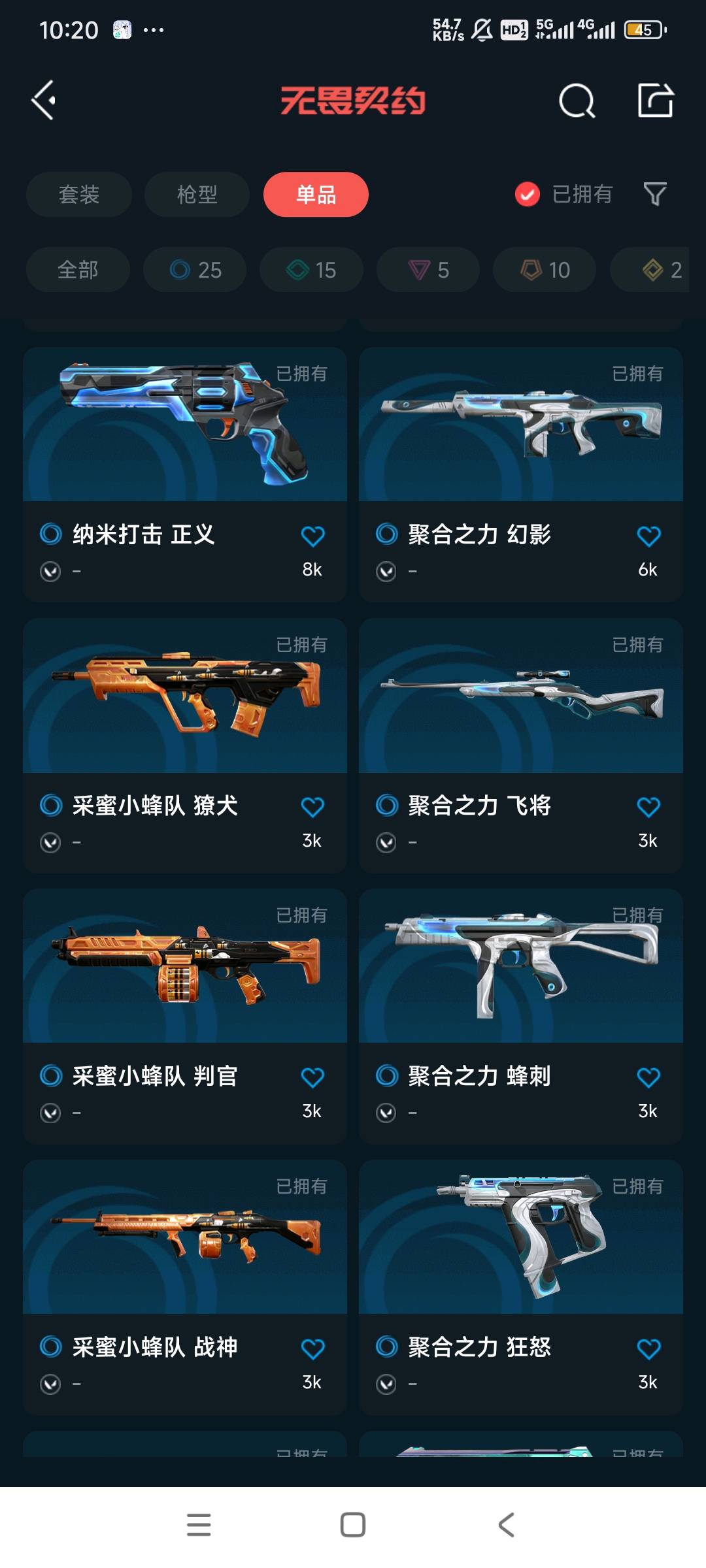The height and width of the screenshot is (1568, 706).
Task: Filter by the purple tier chip showing 5
Action: (x=428, y=270)
